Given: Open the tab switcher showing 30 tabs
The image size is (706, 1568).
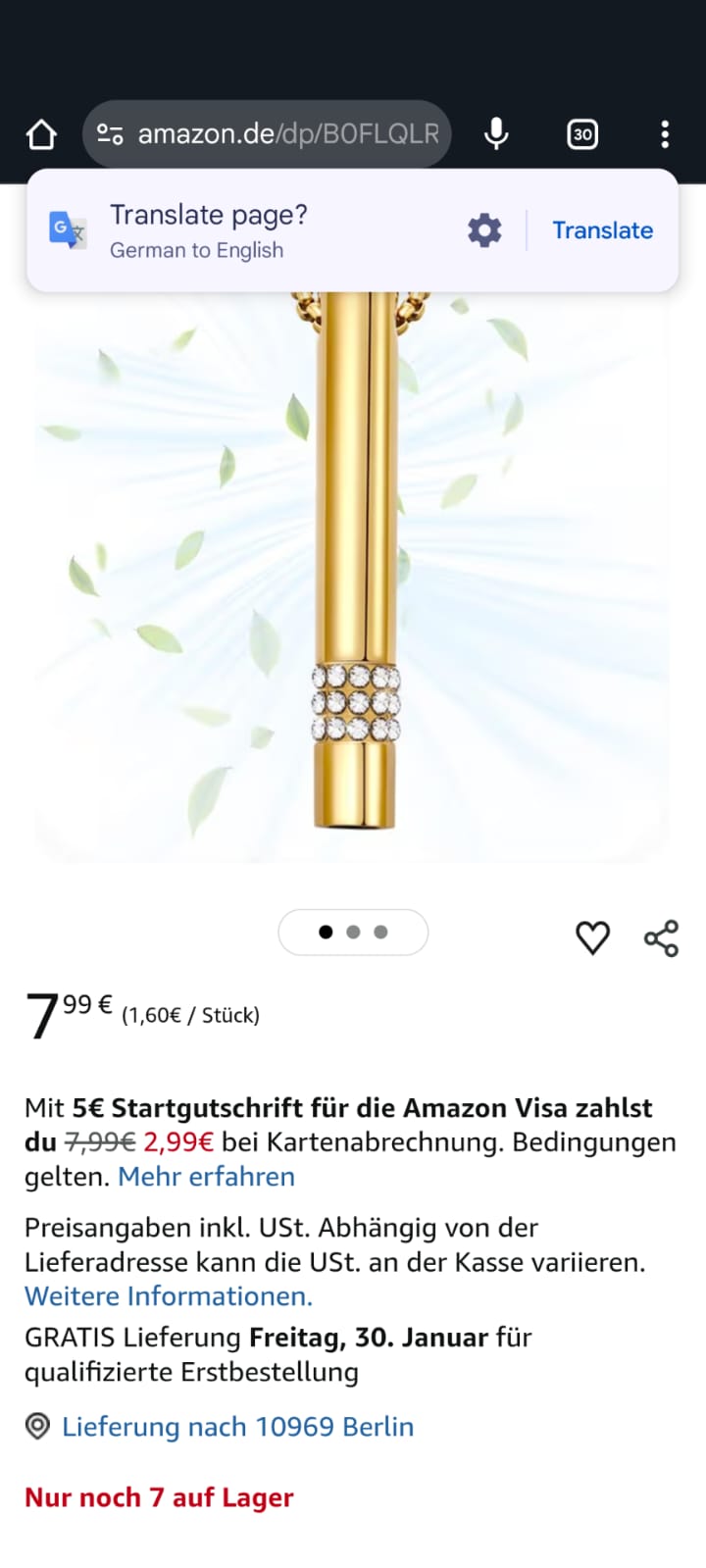Looking at the screenshot, I should pos(582,134).
